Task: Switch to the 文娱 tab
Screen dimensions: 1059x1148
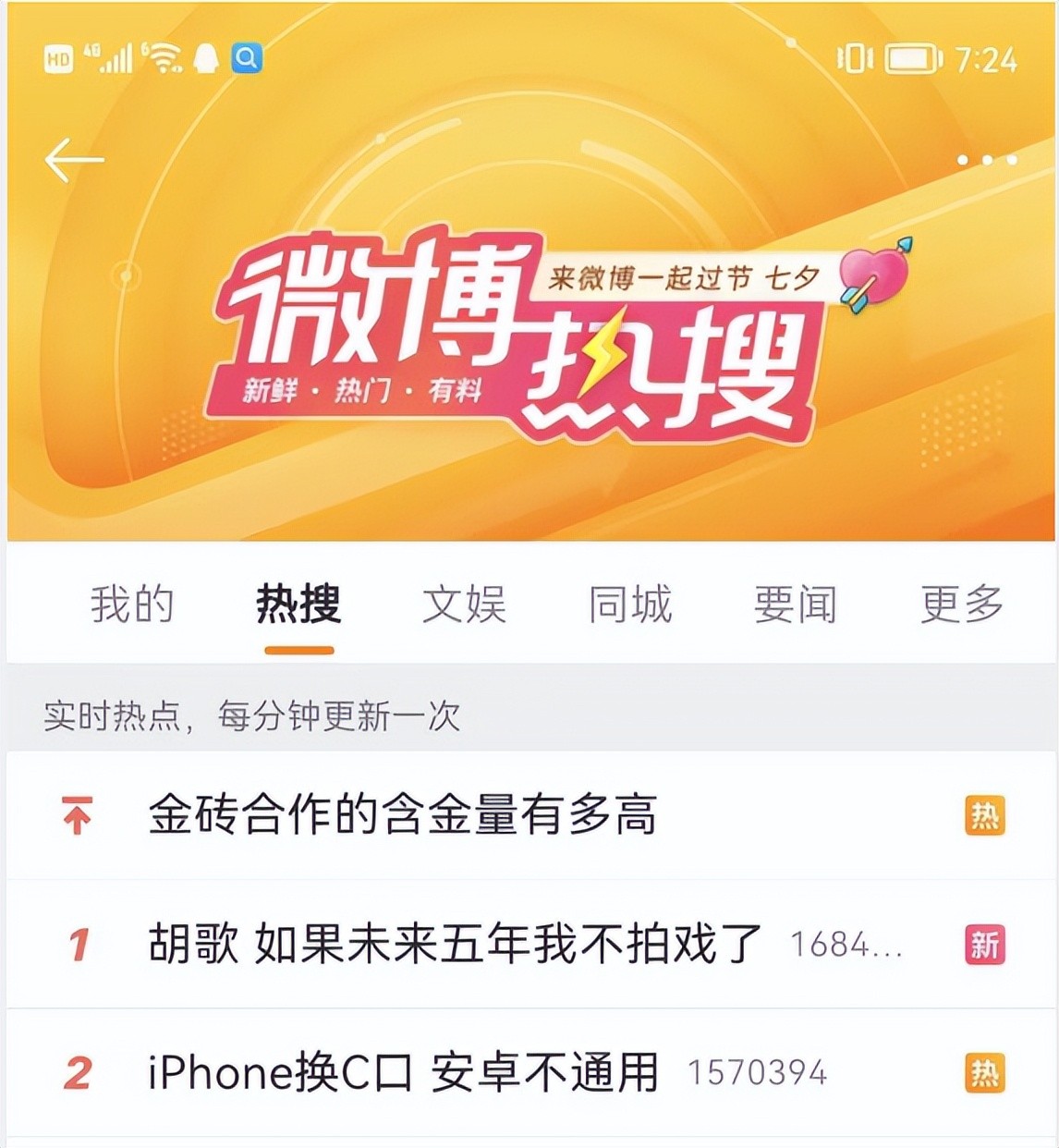Action: pos(464,605)
